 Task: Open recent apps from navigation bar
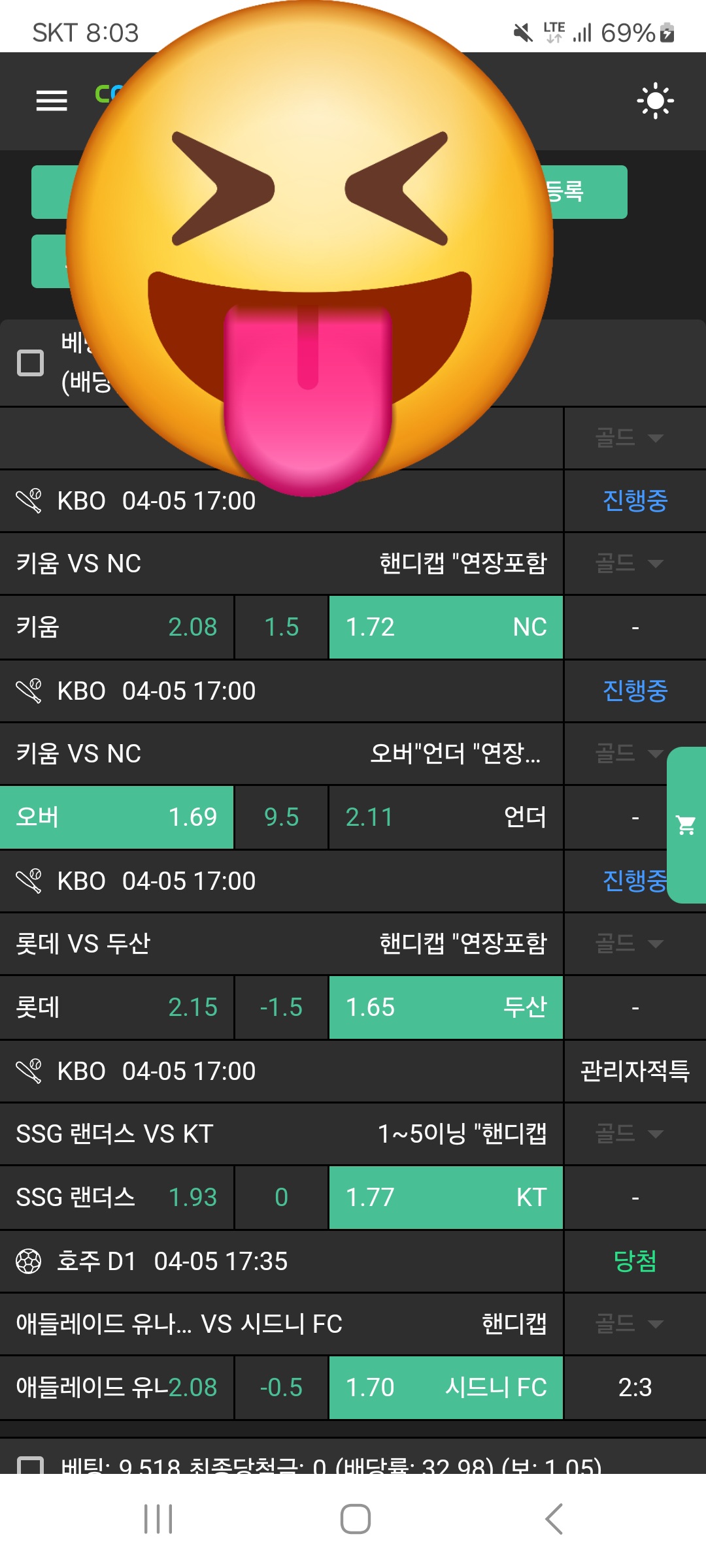click(158, 1518)
